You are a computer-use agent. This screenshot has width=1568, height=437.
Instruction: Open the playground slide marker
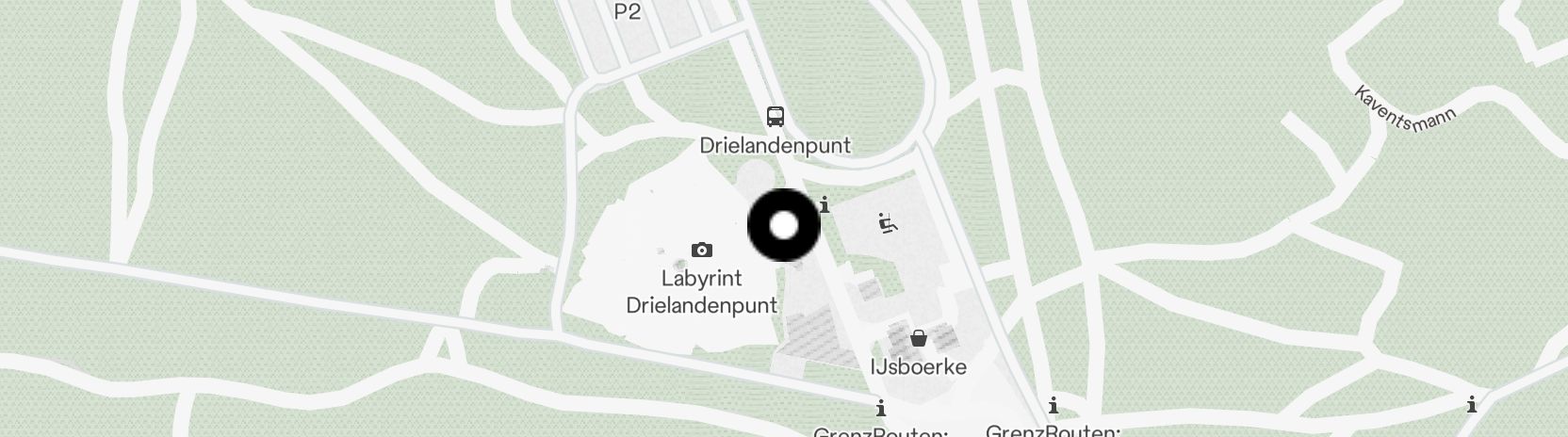887,224
